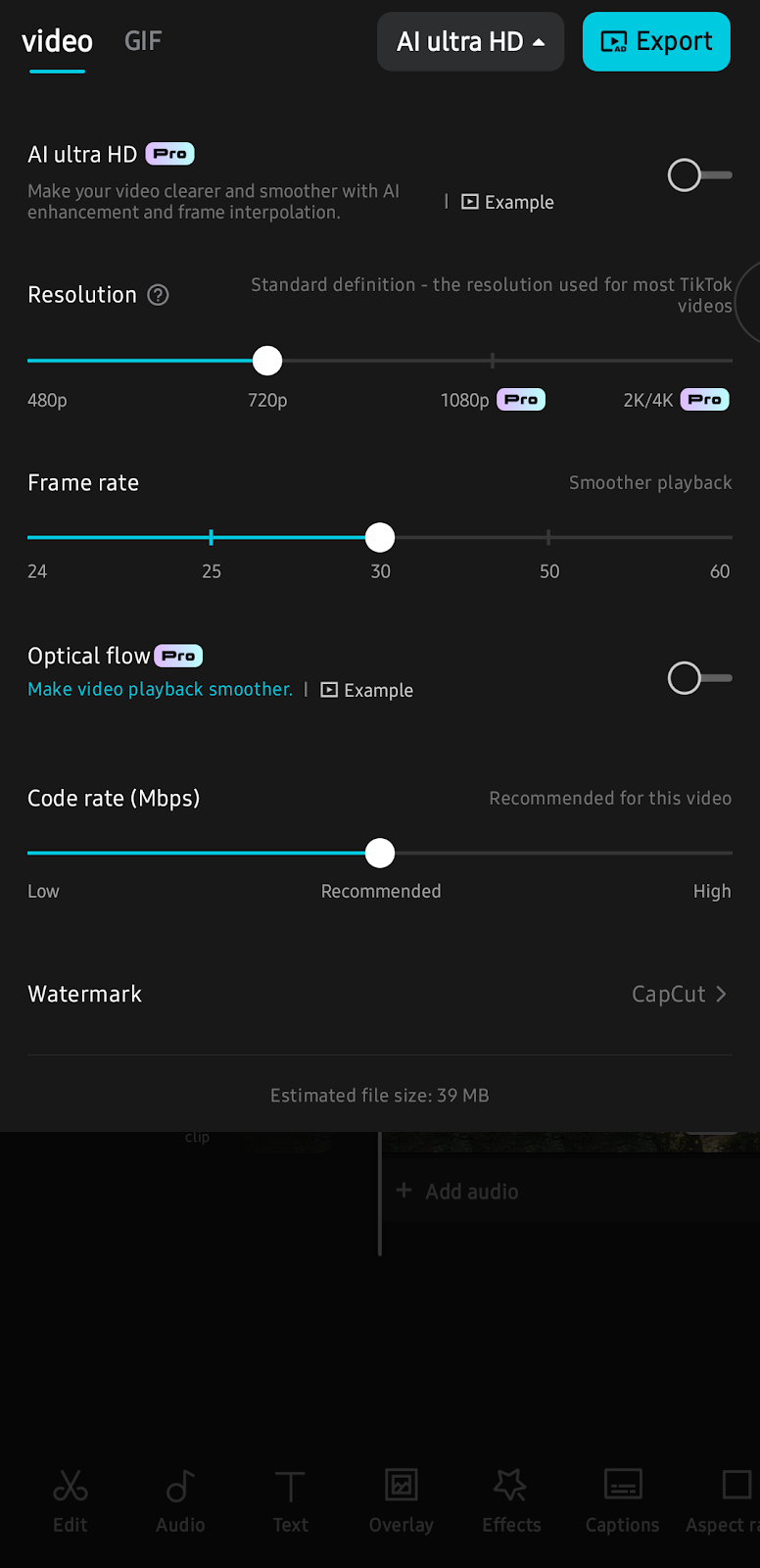Select 480p resolution
The height and width of the screenshot is (1568, 760).
click(x=29, y=361)
